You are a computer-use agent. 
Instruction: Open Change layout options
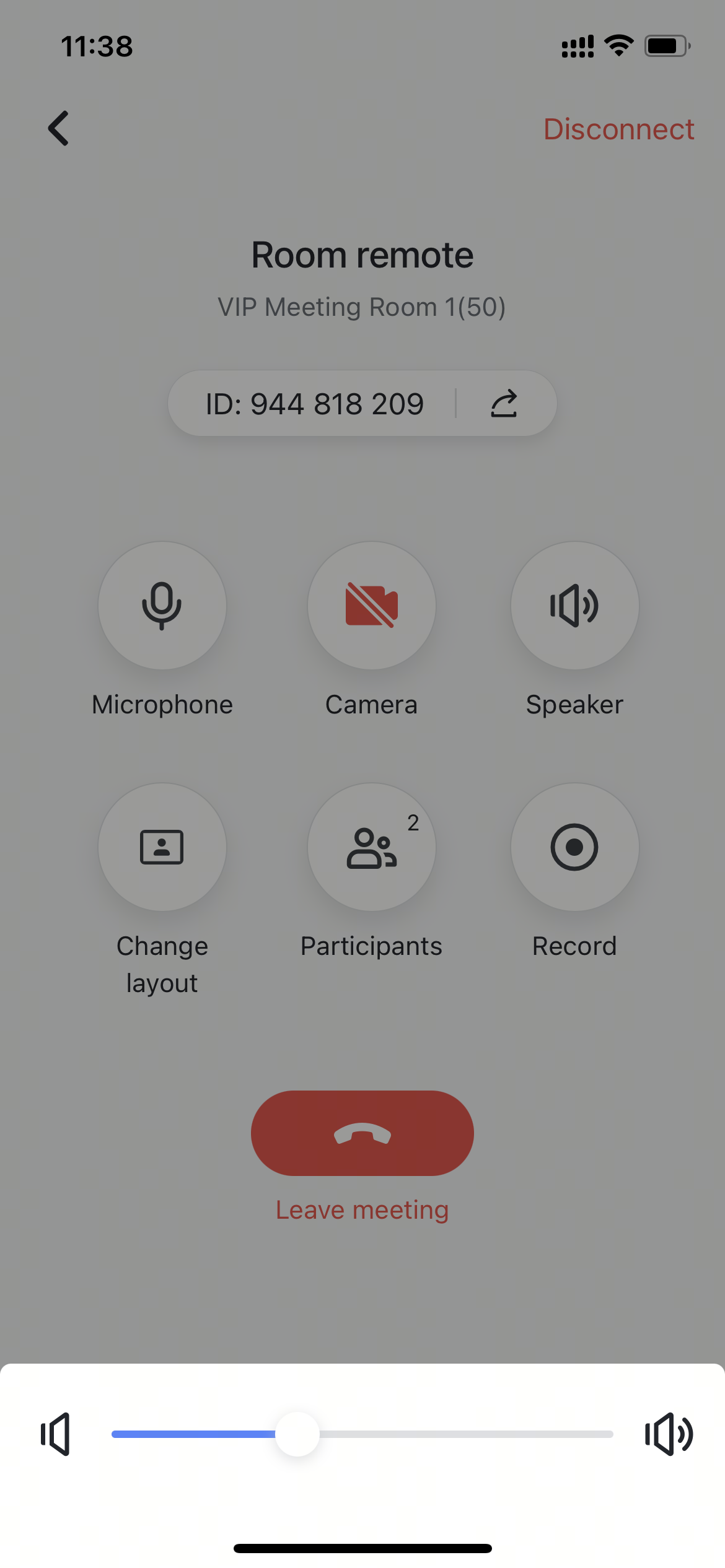(162, 847)
